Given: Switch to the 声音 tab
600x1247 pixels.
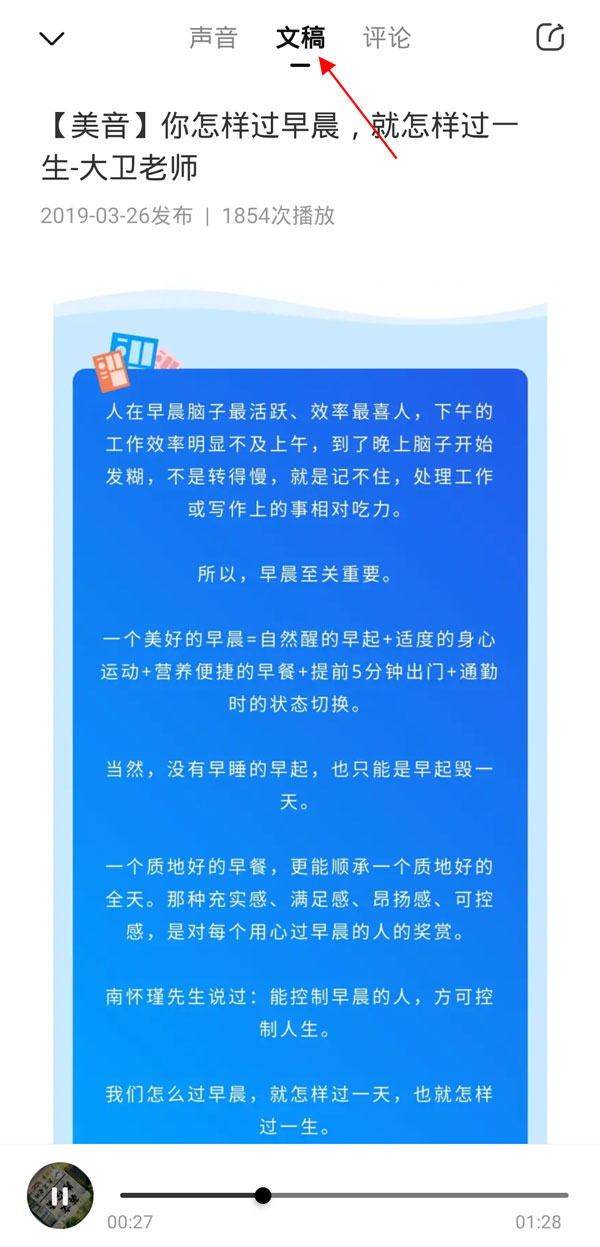Looking at the screenshot, I should (x=213, y=39).
